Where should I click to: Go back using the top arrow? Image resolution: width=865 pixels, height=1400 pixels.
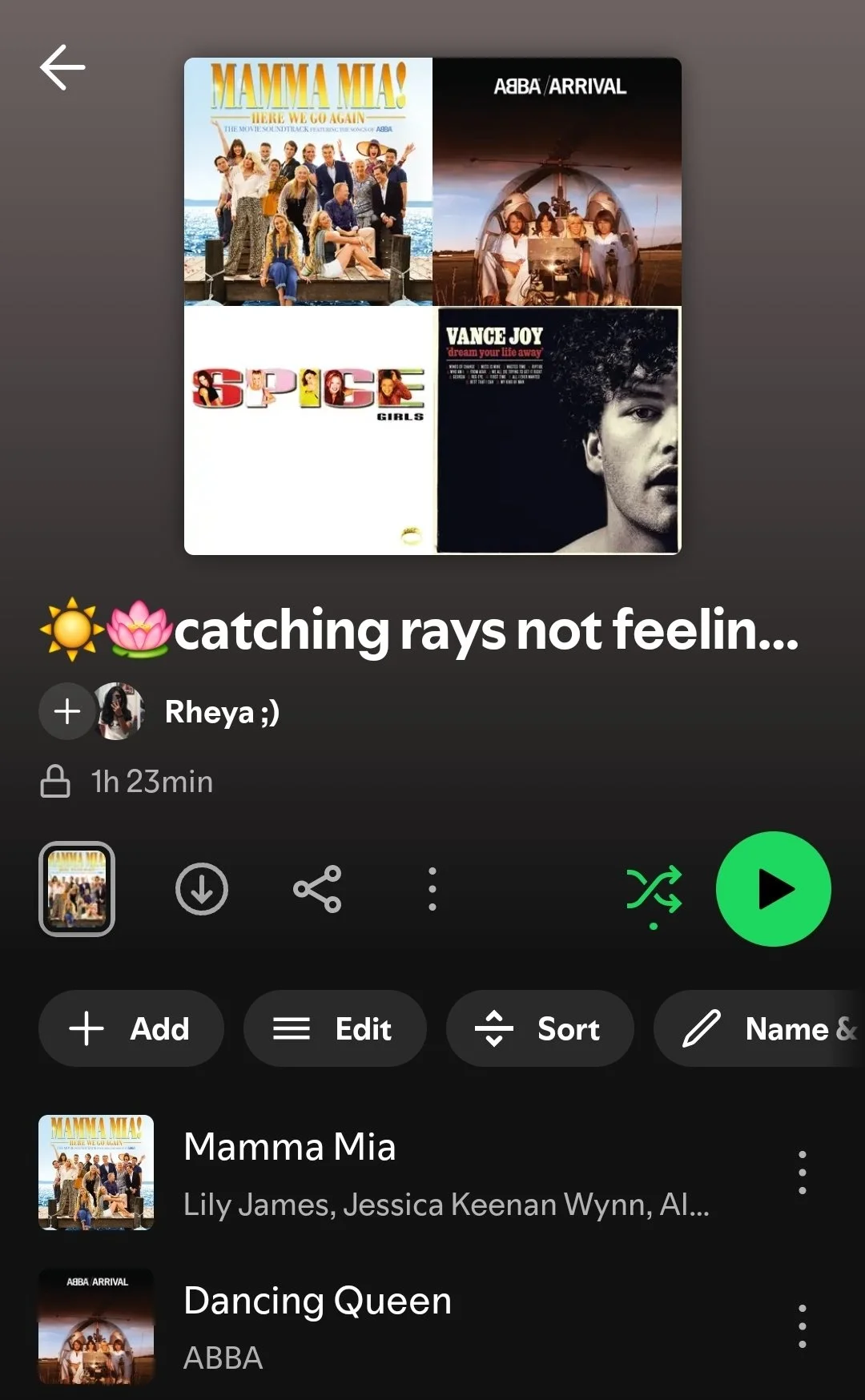tap(62, 67)
